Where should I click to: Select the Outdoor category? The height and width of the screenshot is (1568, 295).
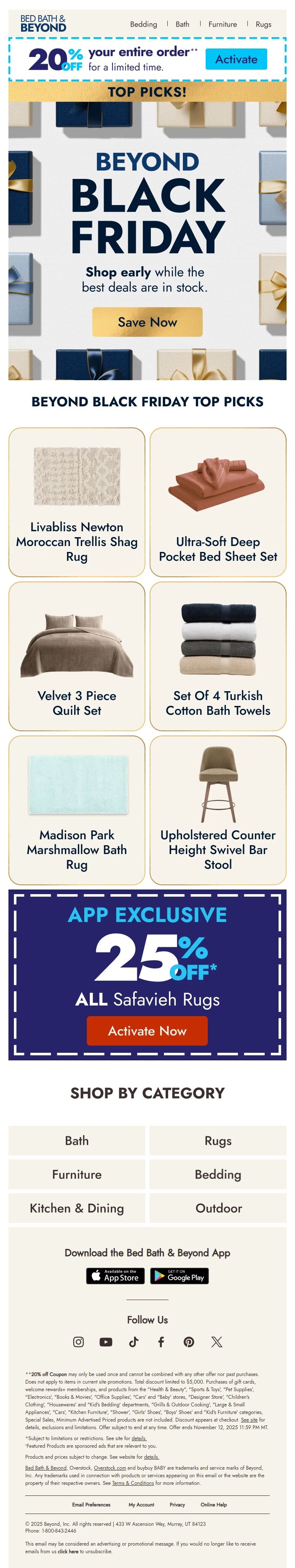218,1208
